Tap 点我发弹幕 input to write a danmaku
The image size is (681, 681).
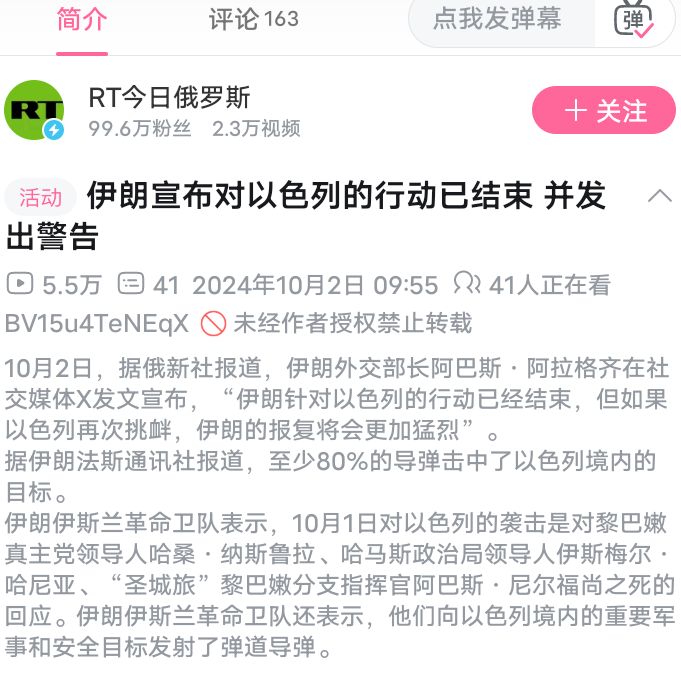point(497,20)
